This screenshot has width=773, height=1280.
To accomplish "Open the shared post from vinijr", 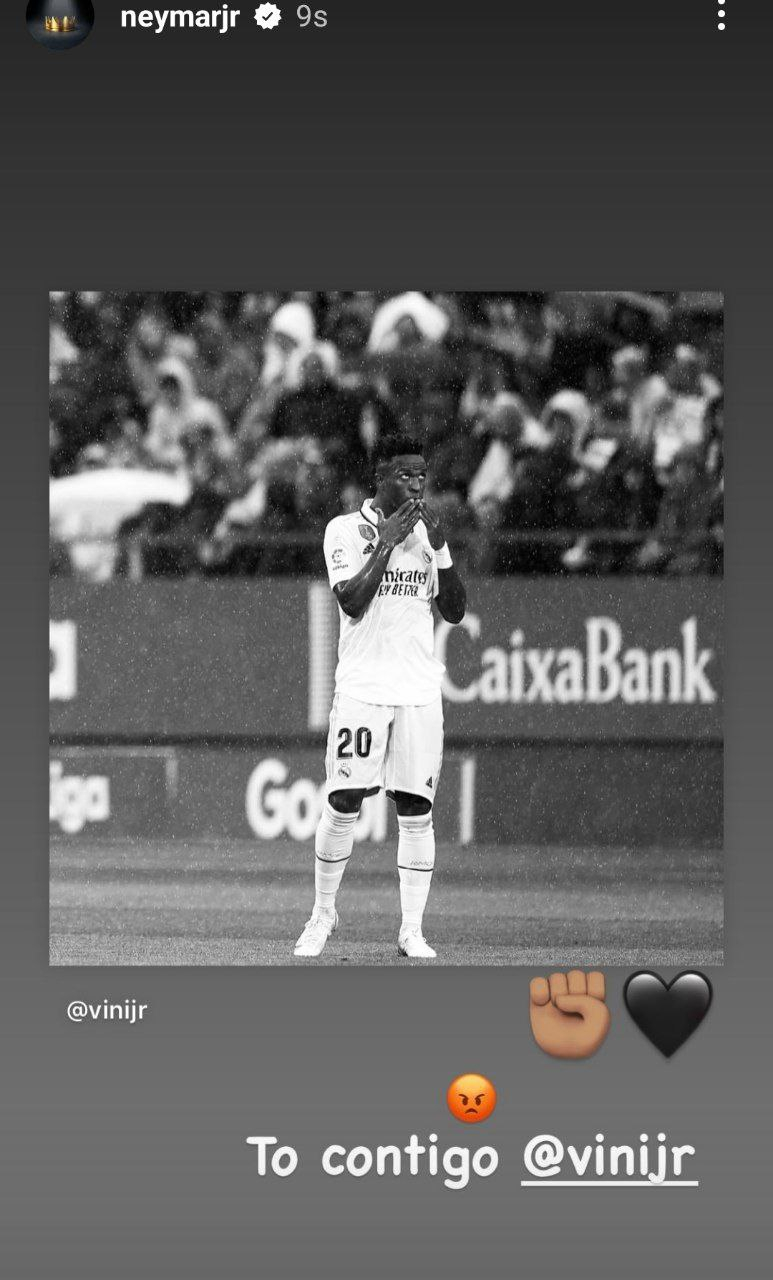I will click(x=386, y=628).
